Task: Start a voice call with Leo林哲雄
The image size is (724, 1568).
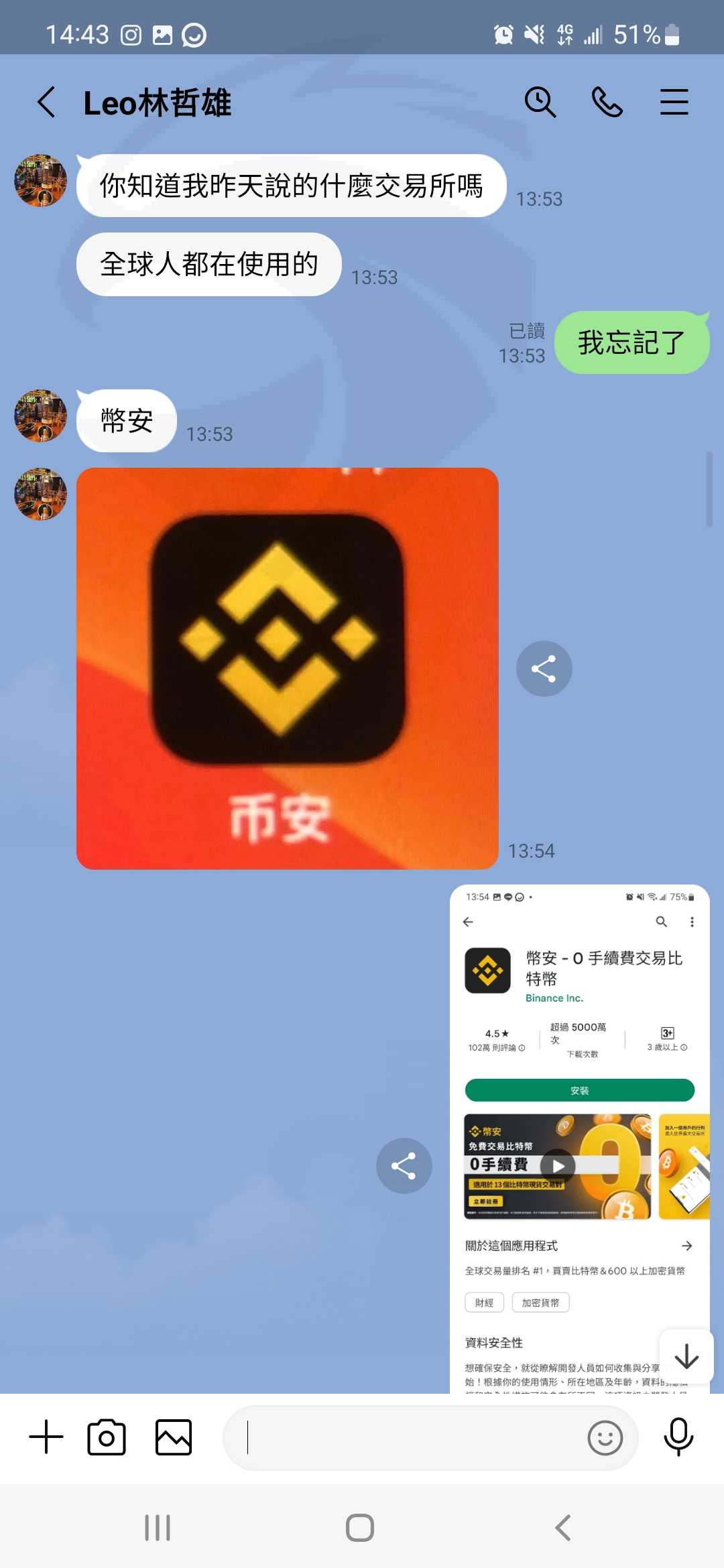Action: pos(607,102)
